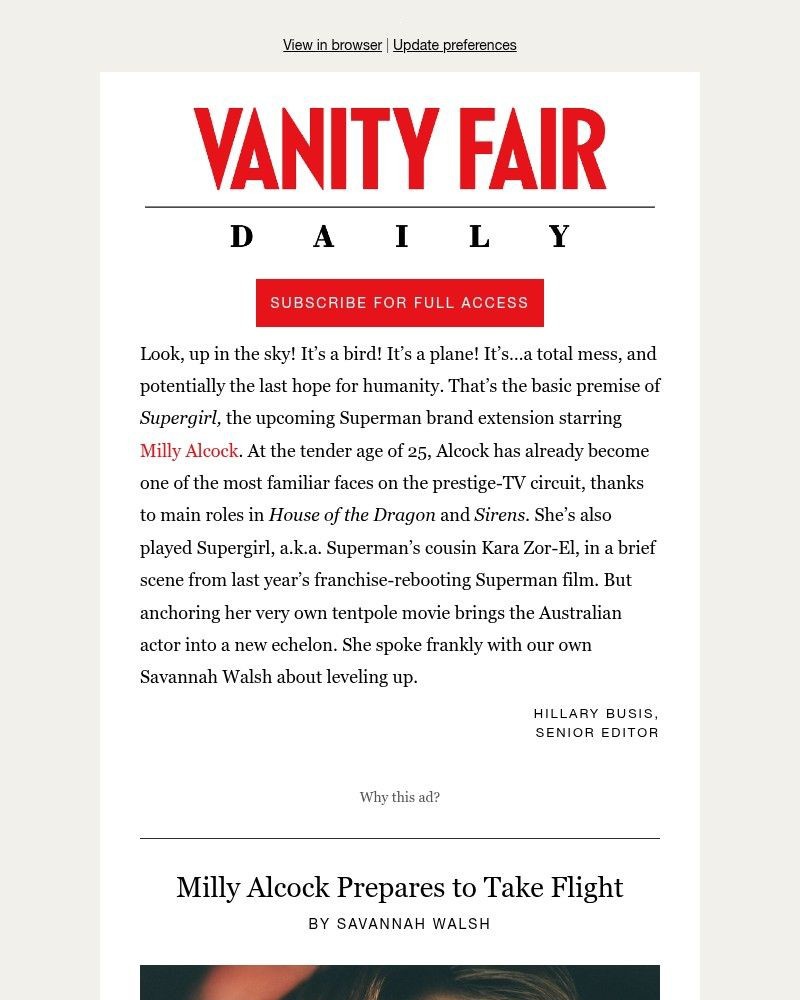Open the email in browser
The width and height of the screenshot is (800, 1000).
click(332, 45)
